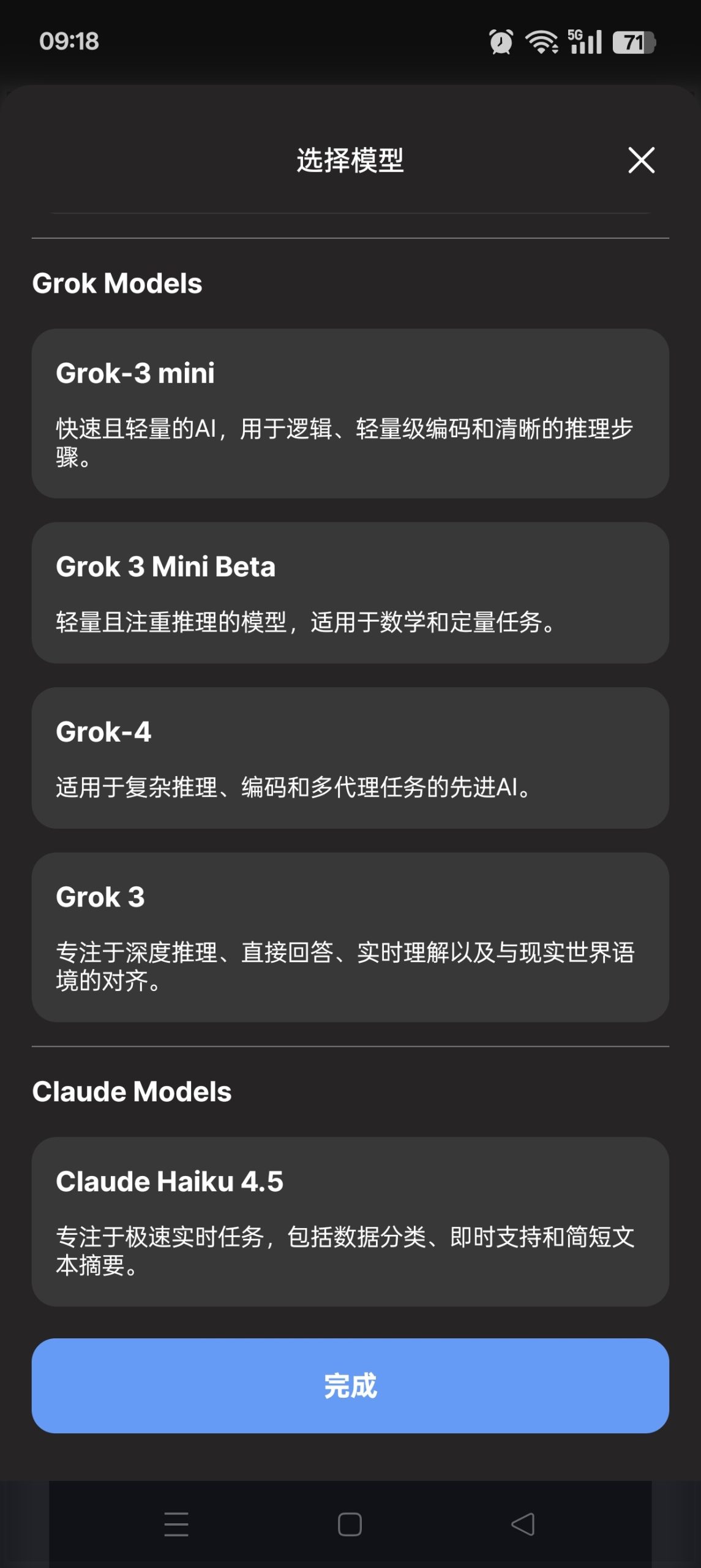Select the Grok-3 mini model

350,413
